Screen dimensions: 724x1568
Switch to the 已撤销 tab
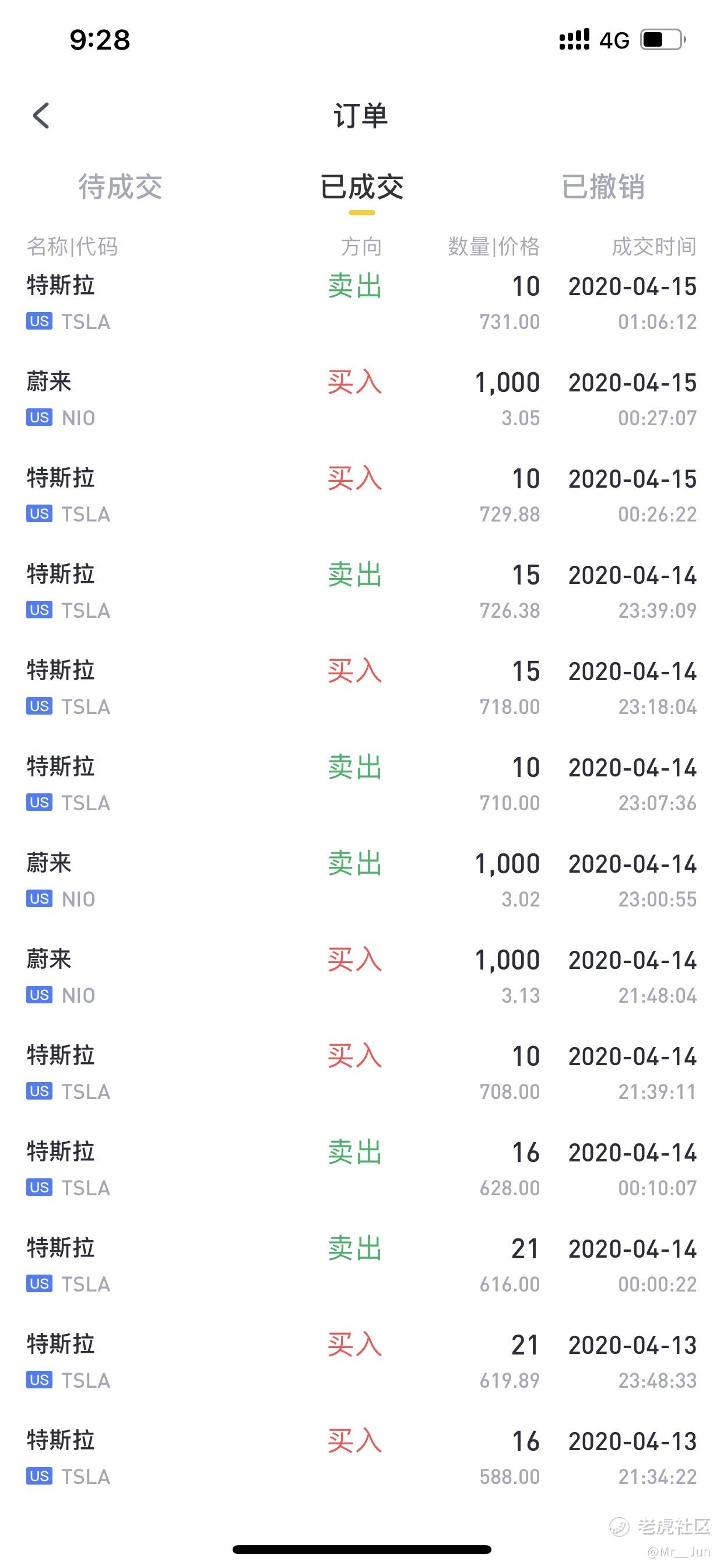click(x=602, y=186)
